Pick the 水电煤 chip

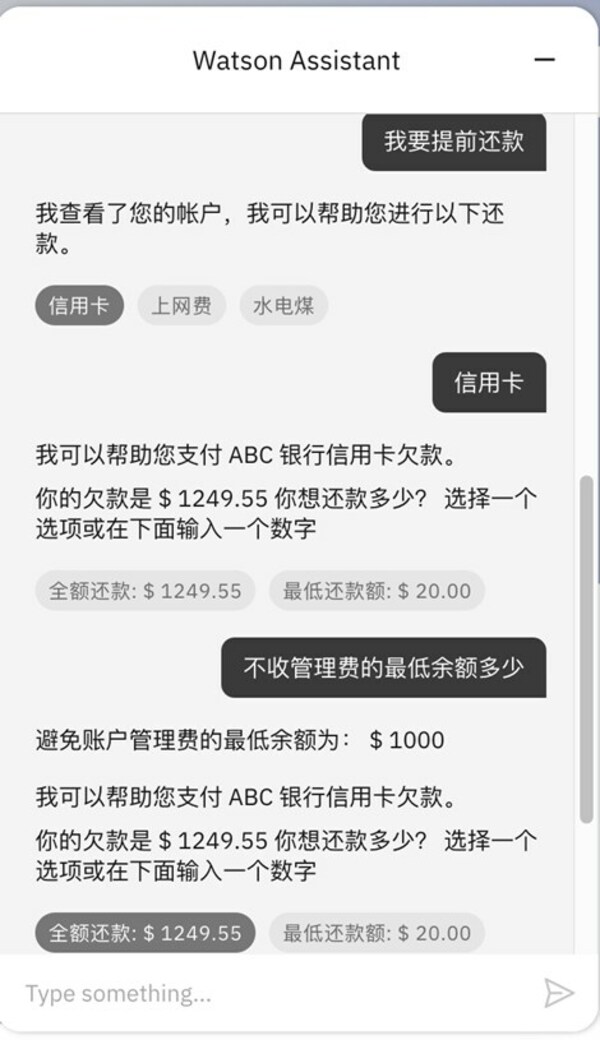283,306
